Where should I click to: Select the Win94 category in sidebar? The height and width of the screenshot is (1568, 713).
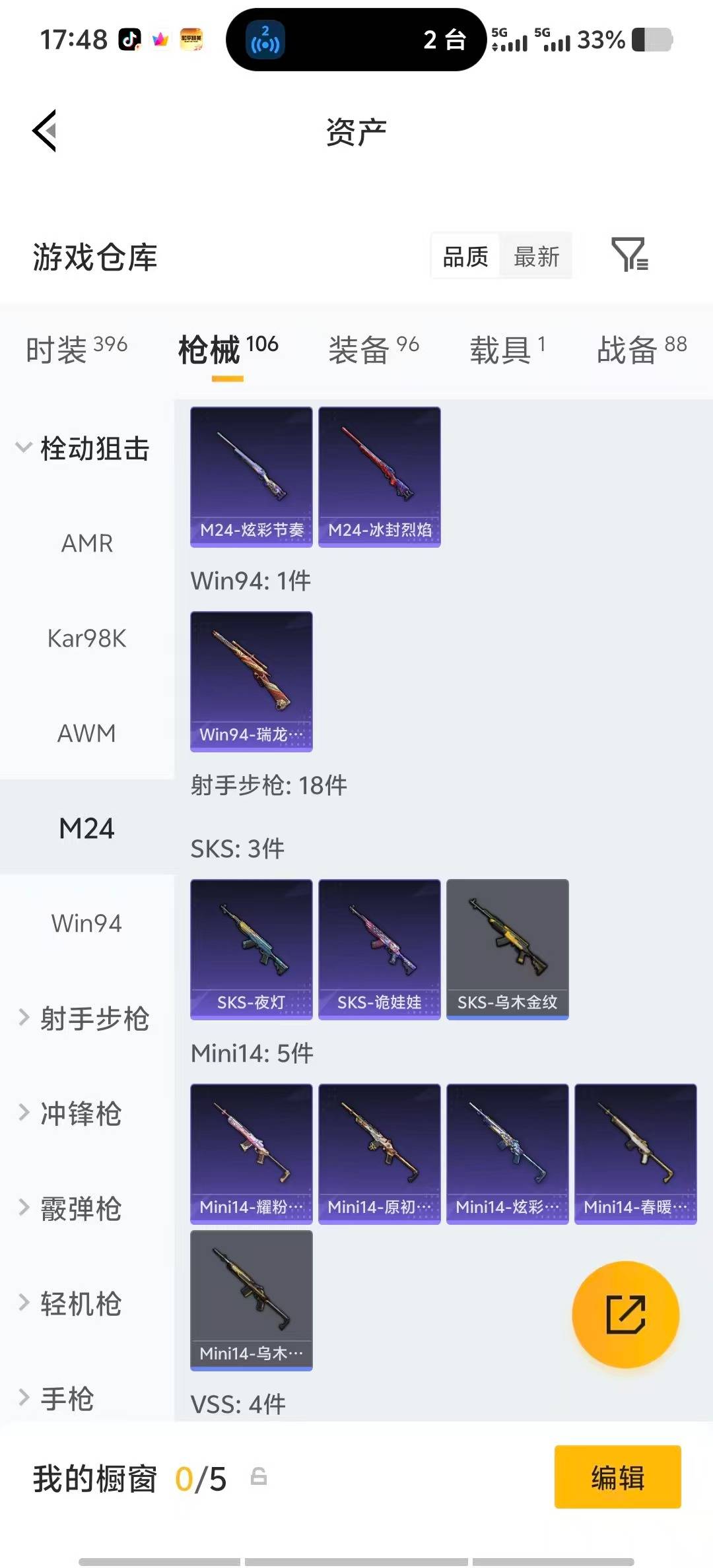[86, 923]
